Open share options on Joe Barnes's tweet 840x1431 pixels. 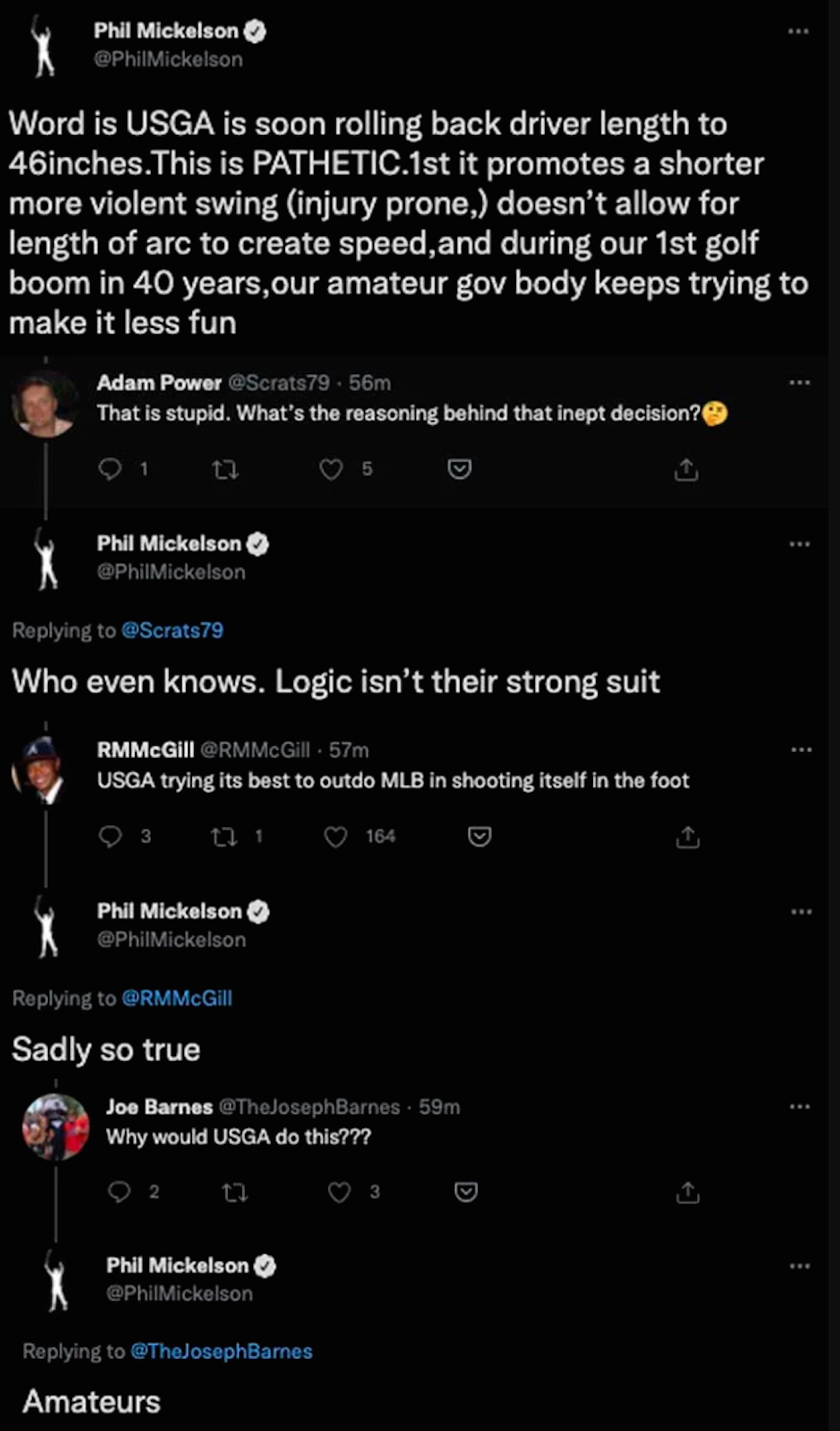[x=685, y=1192]
